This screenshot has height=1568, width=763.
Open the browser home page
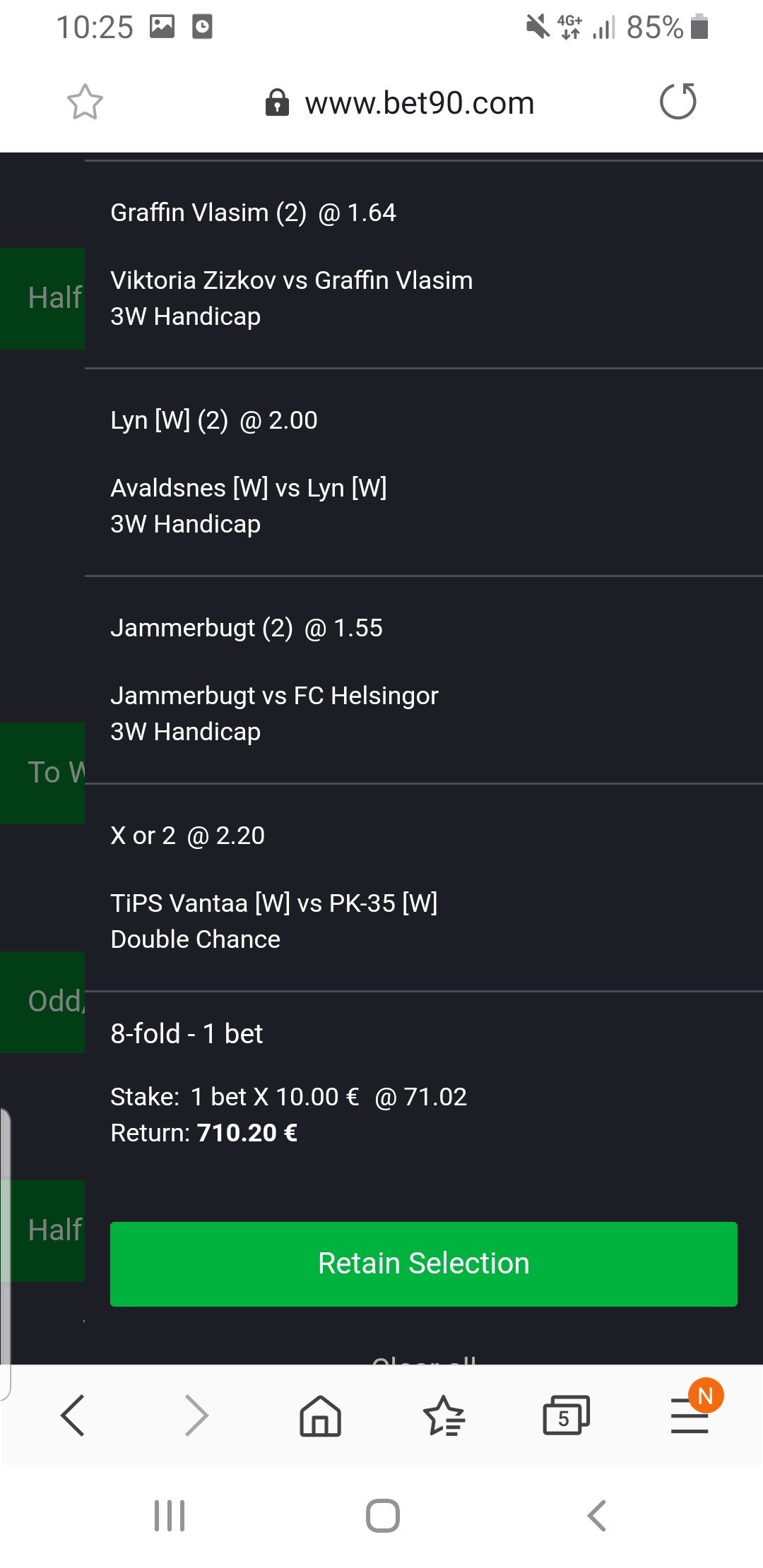coord(320,1415)
